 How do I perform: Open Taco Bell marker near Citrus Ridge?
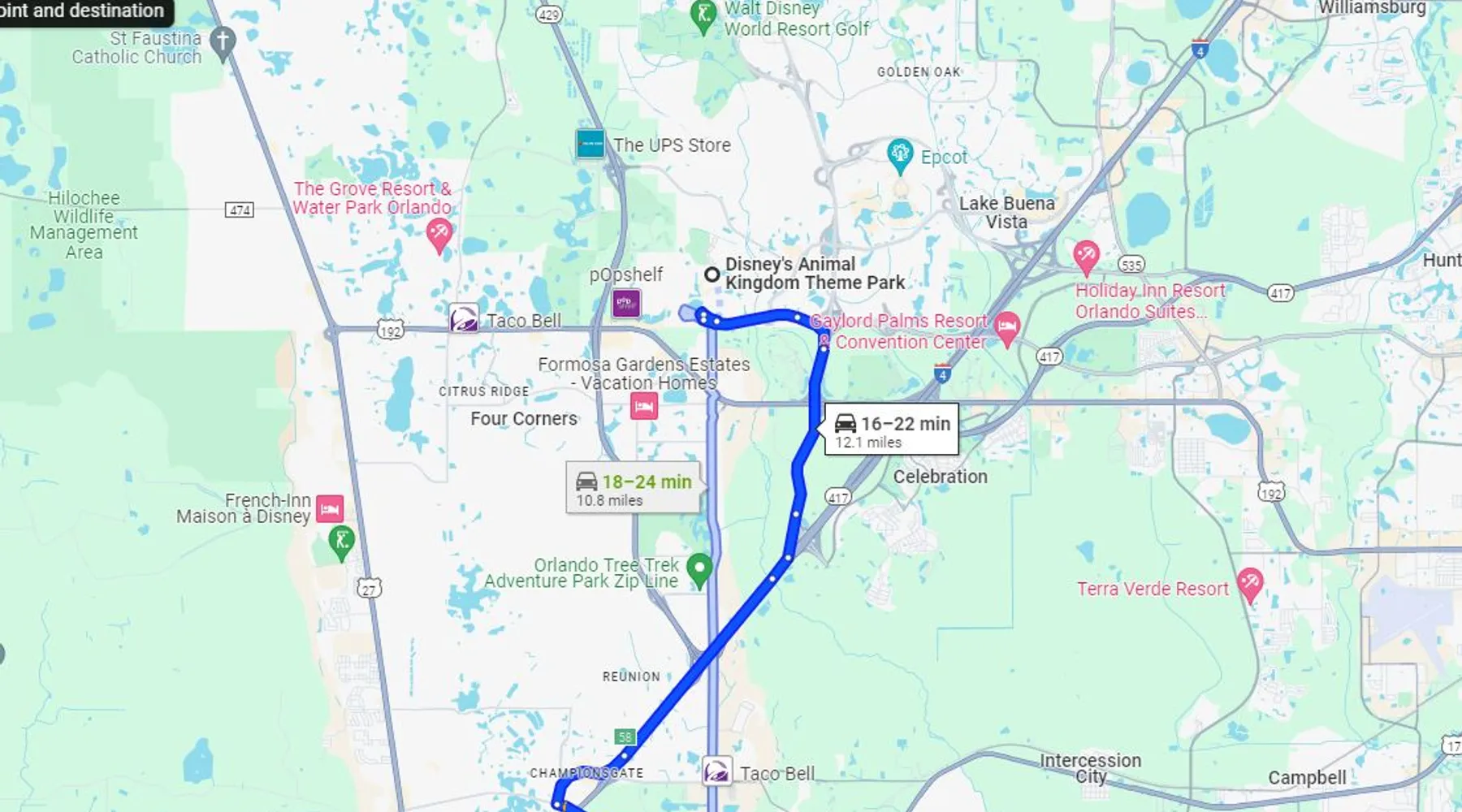click(x=465, y=319)
